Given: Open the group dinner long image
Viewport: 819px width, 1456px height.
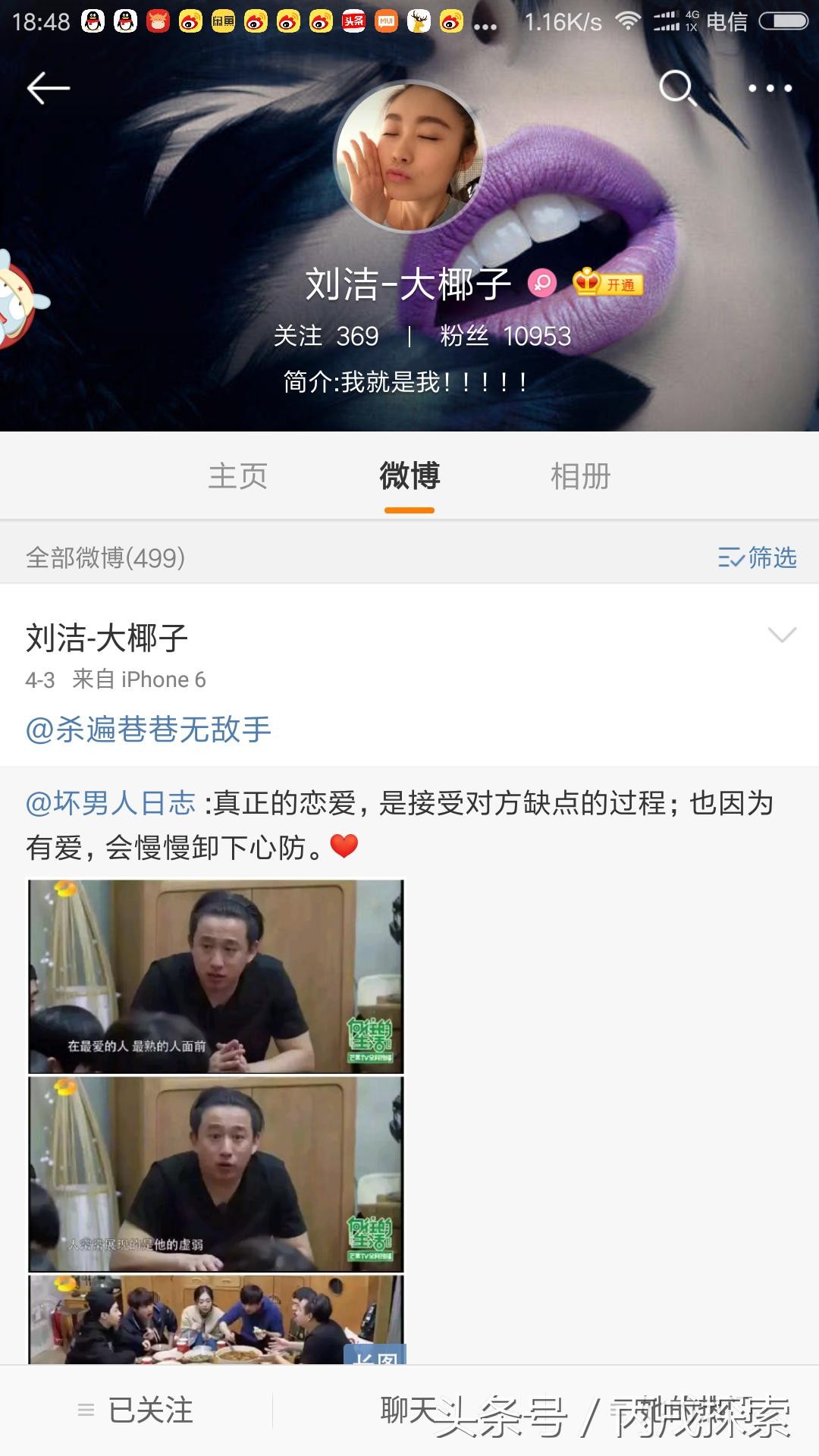Looking at the screenshot, I should [x=216, y=1319].
